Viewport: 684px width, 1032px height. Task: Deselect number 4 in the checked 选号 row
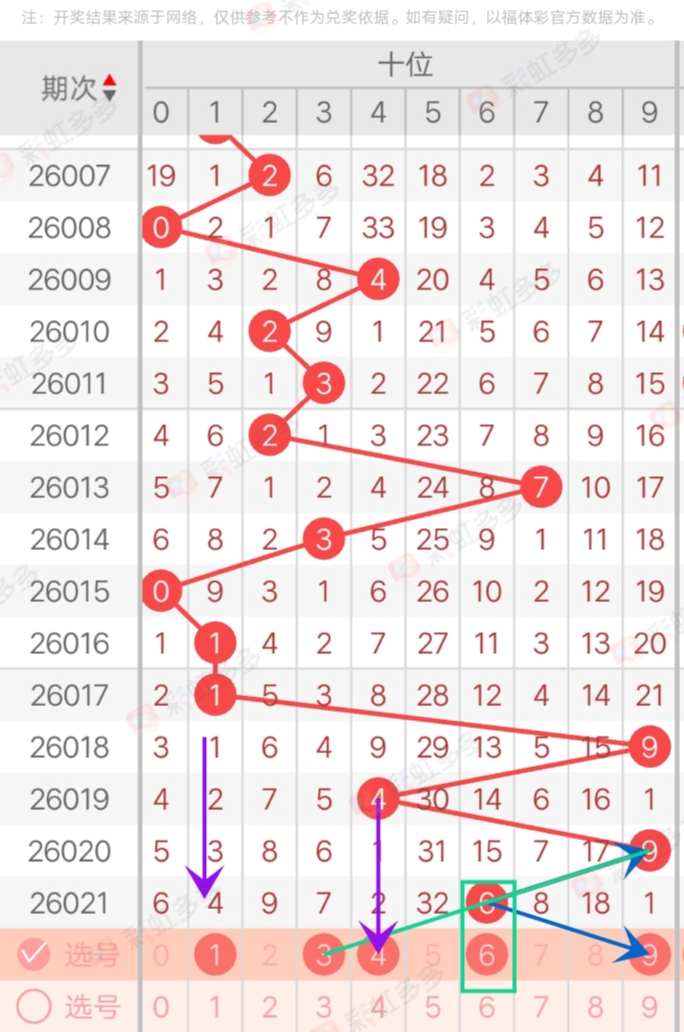click(378, 955)
